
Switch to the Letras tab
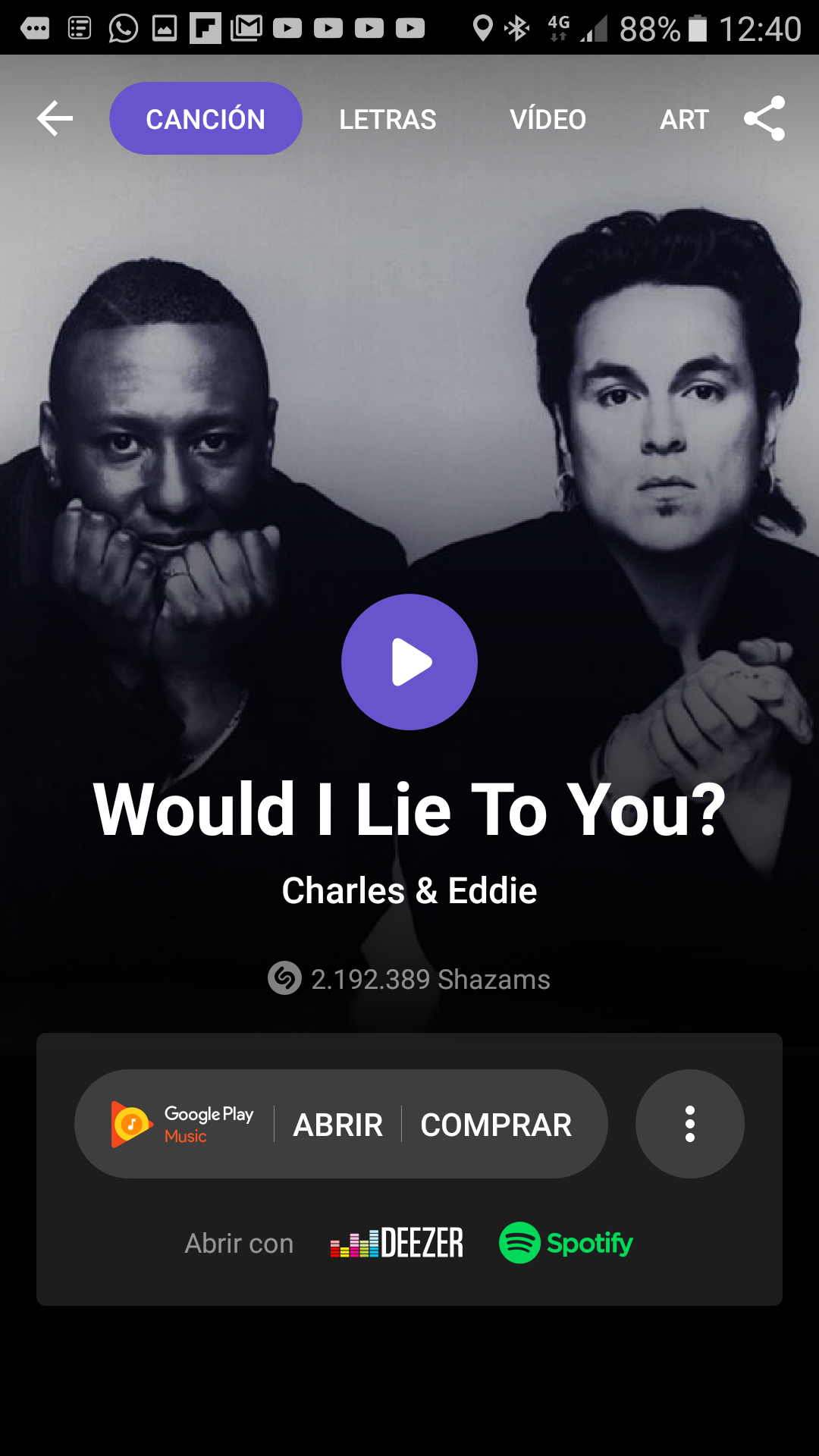(x=388, y=119)
